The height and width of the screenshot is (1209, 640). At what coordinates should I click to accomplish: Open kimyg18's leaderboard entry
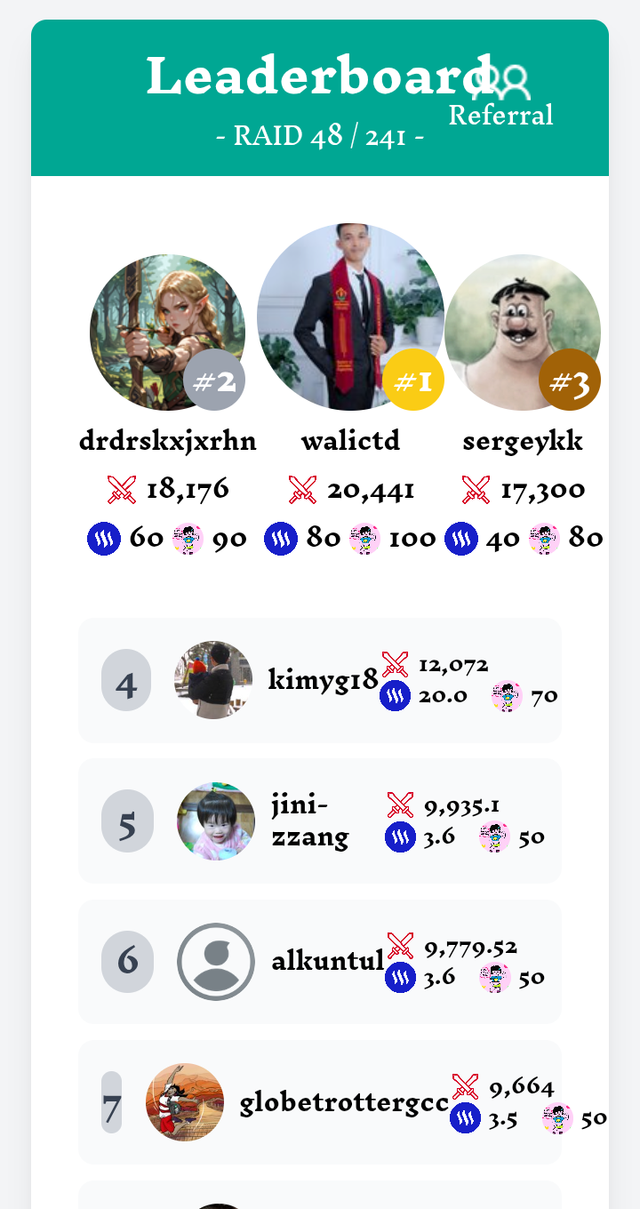320,680
